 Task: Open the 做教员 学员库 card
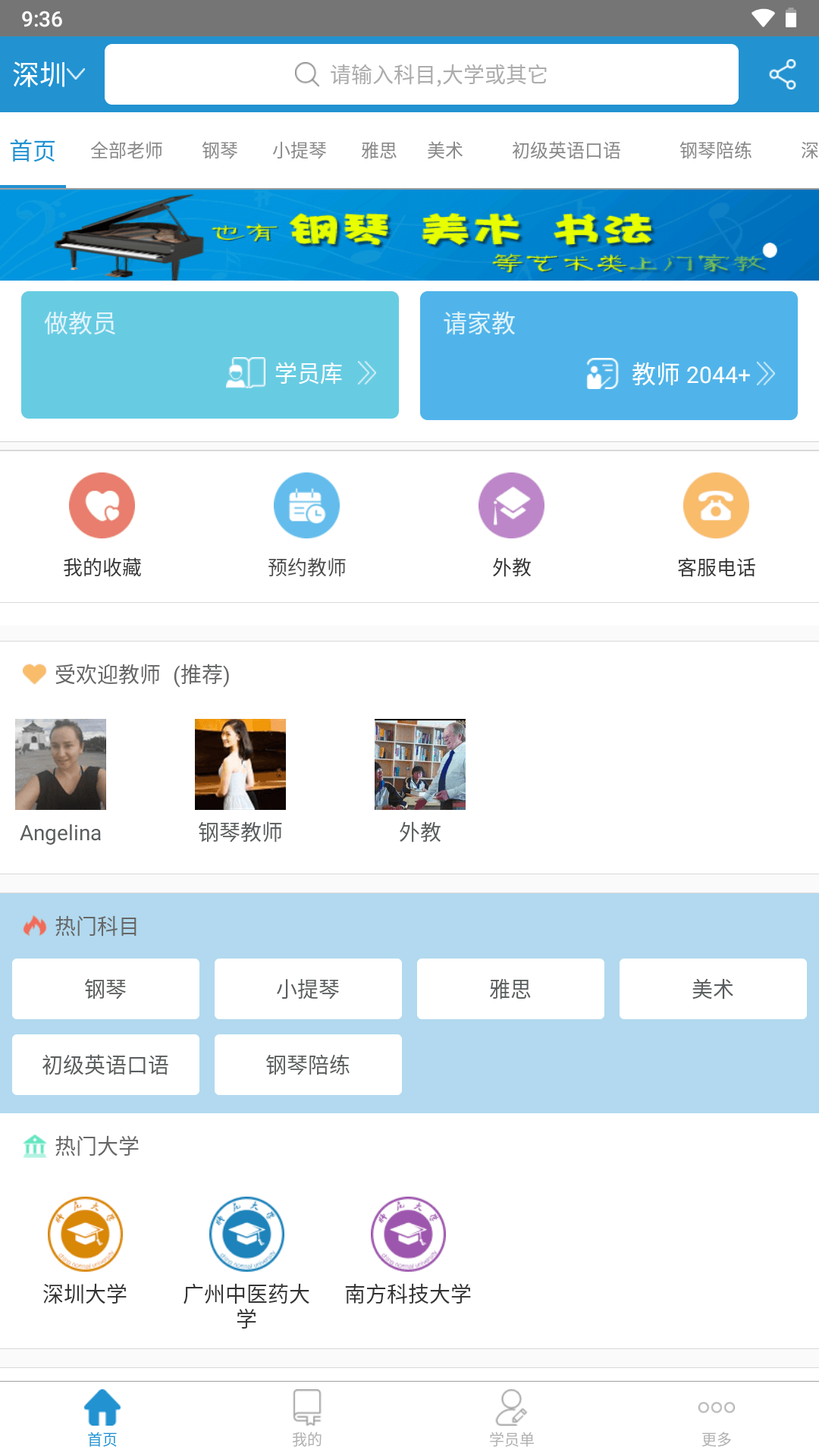[210, 355]
